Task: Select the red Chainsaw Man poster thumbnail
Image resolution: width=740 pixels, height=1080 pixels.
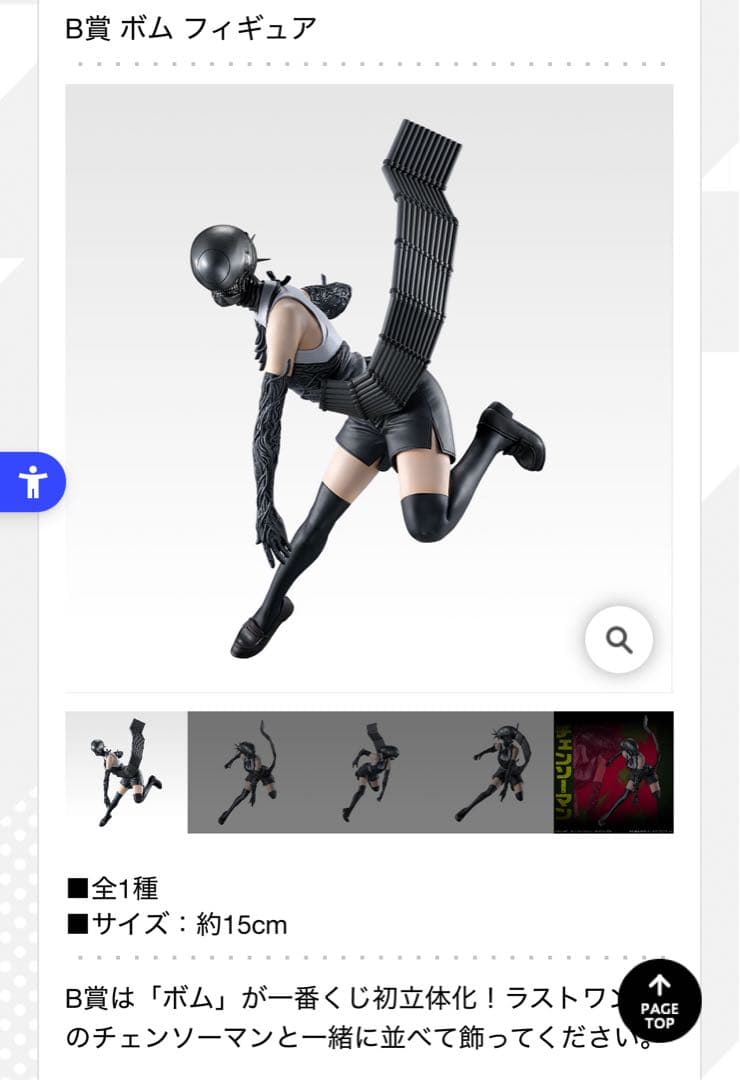Action: click(613, 772)
